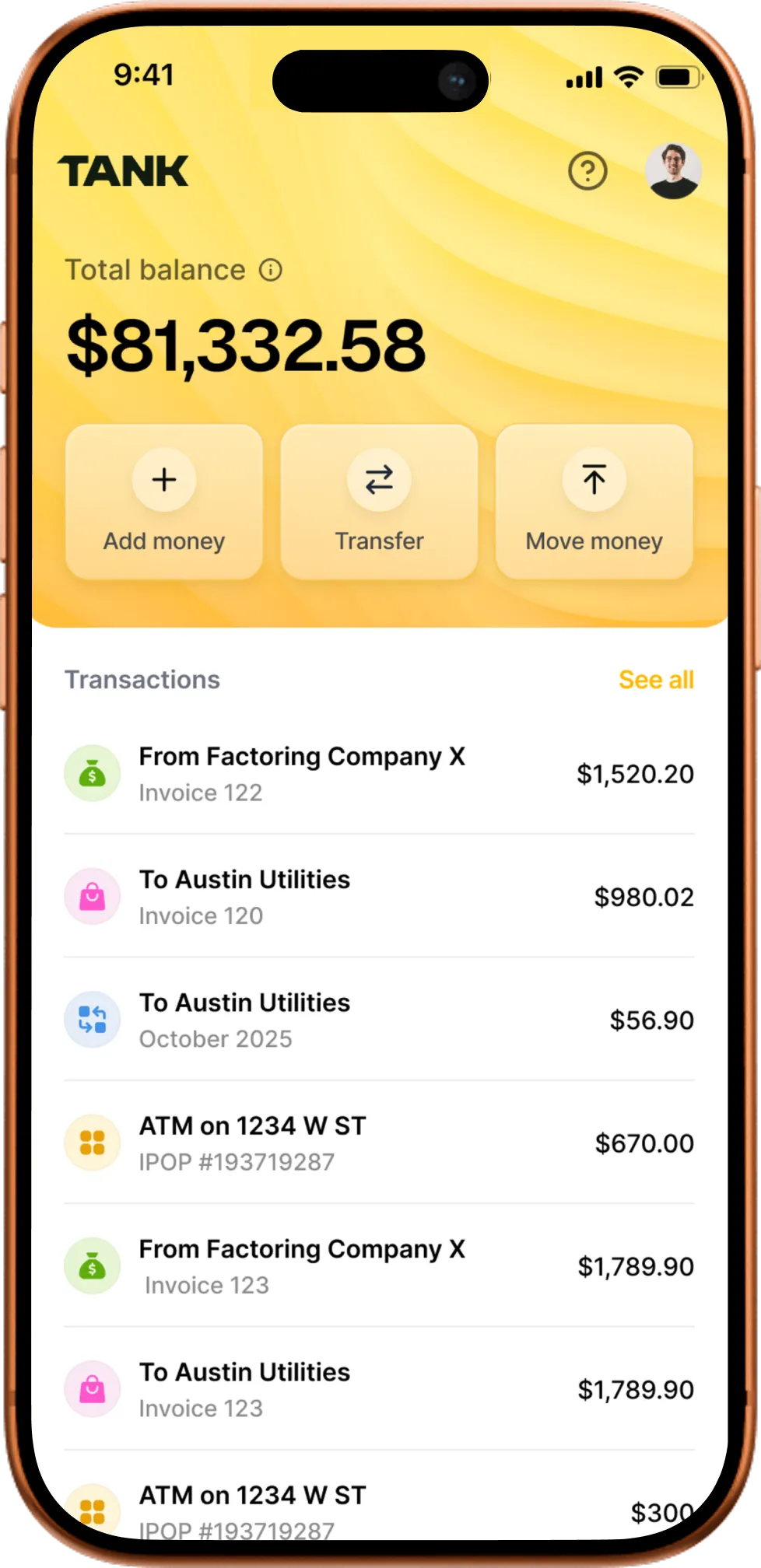Tap the blue transfer icon for October 2025 payment

pyautogui.click(x=92, y=1019)
